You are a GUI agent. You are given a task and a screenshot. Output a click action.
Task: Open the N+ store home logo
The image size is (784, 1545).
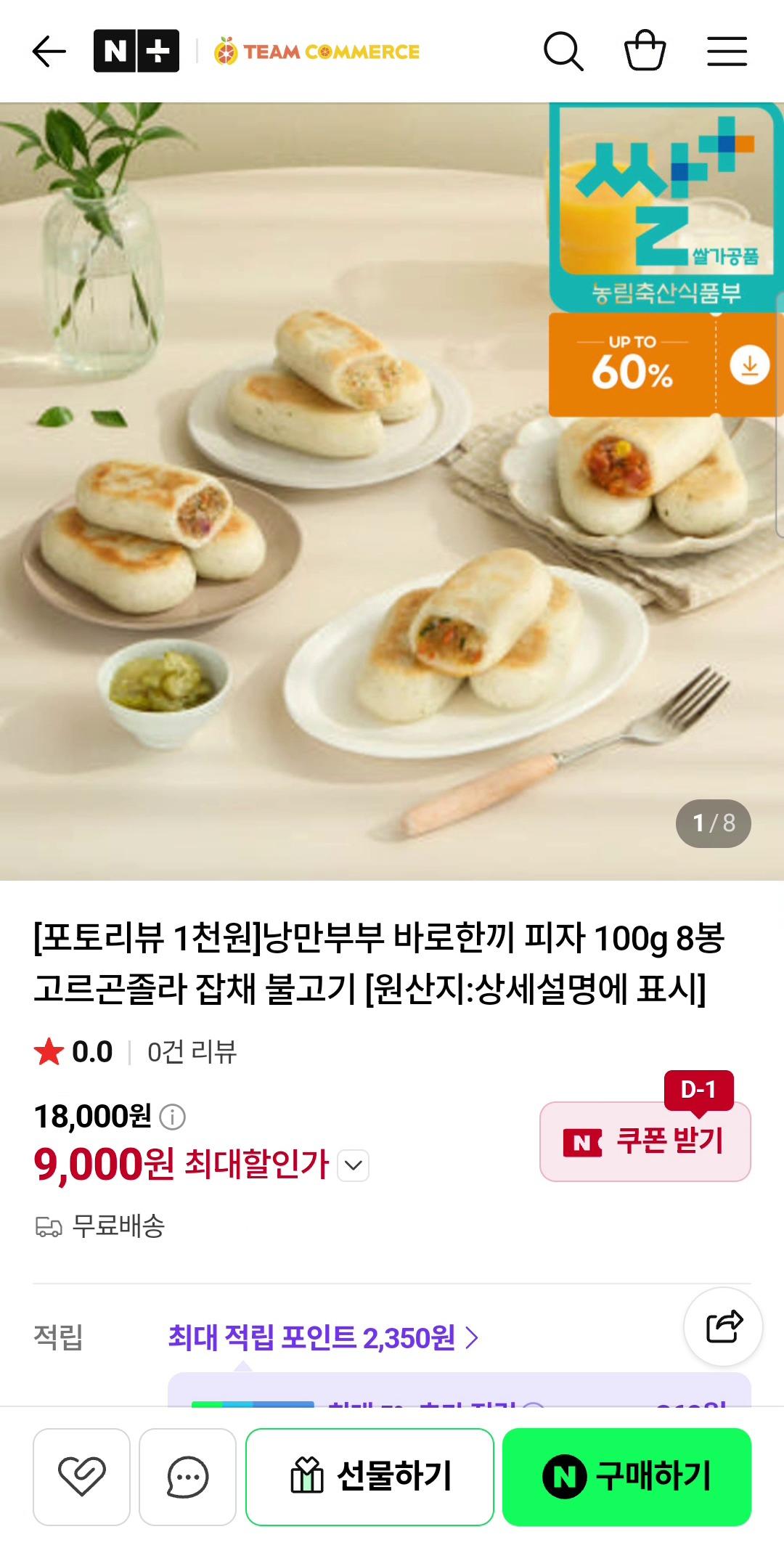pyautogui.click(x=136, y=51)
